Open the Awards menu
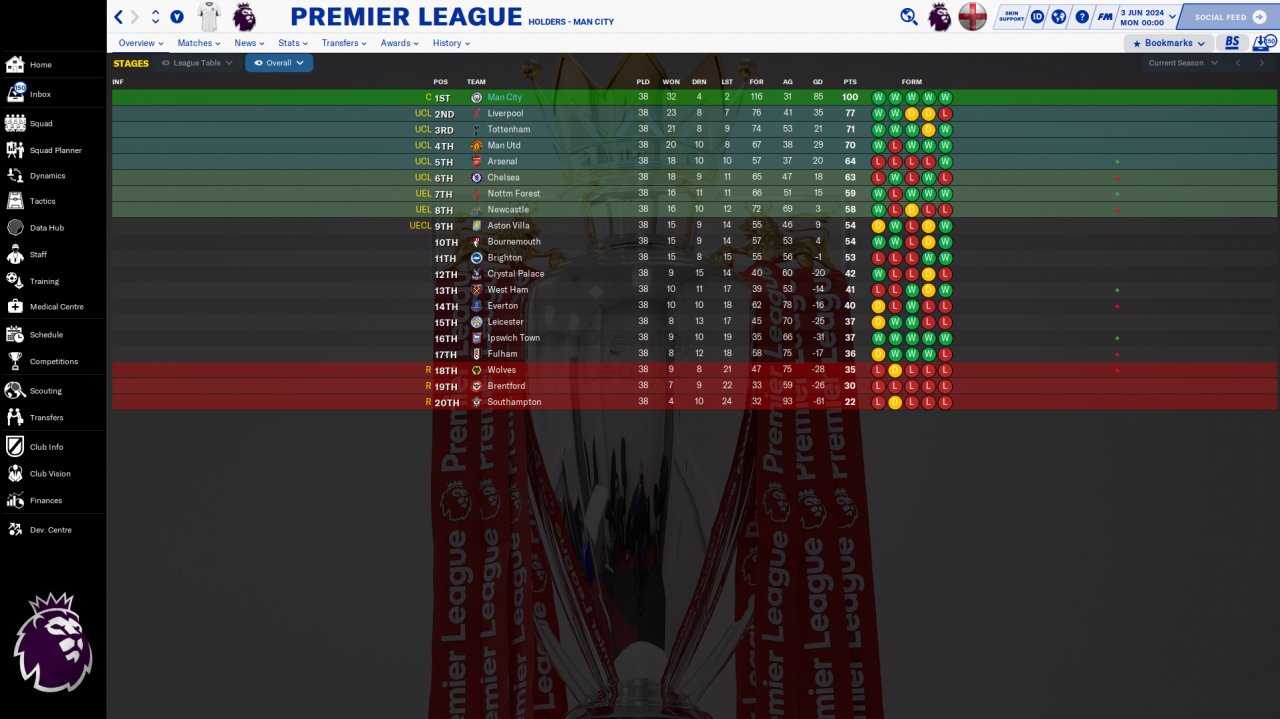This screenshot has width=1280, height=719. (399, 43)
